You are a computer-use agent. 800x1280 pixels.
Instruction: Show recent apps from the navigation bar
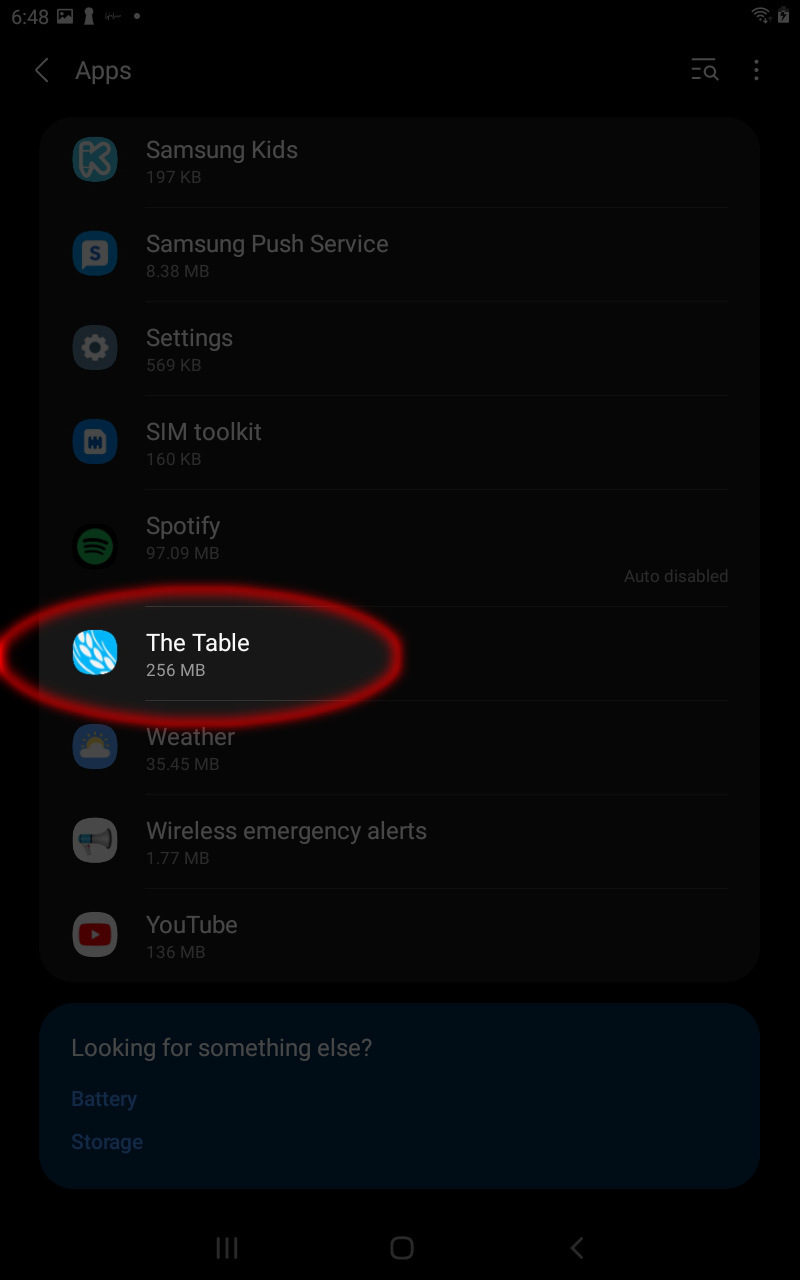coord(227,1247)
